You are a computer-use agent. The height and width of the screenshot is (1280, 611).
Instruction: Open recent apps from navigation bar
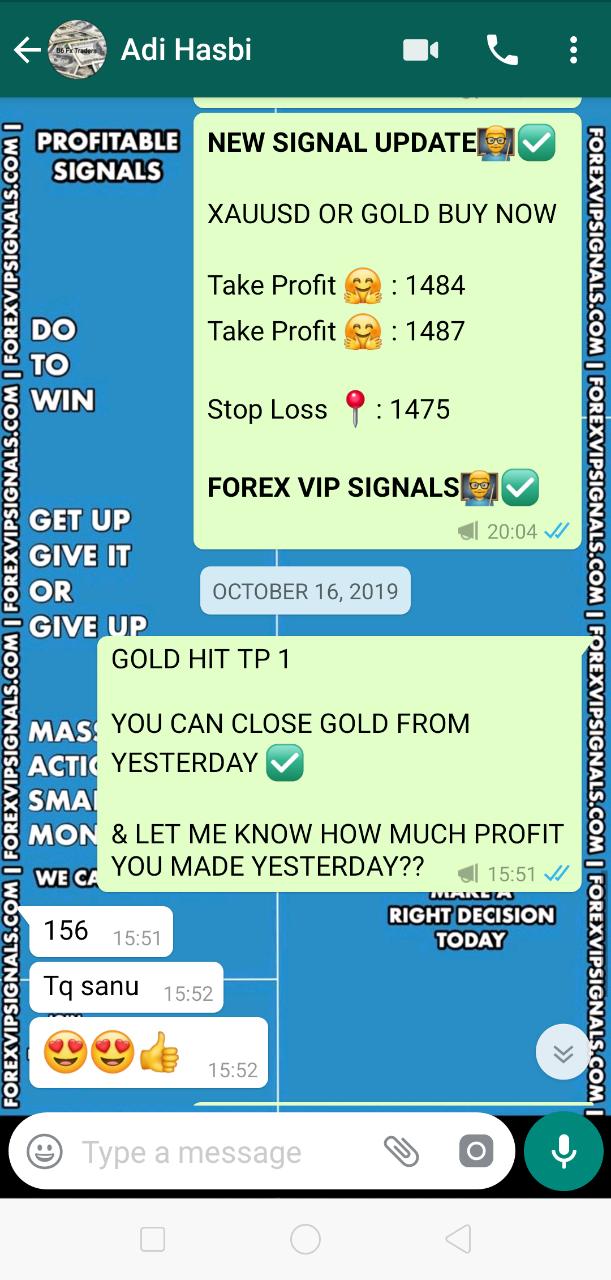[x=153, y=1240]
